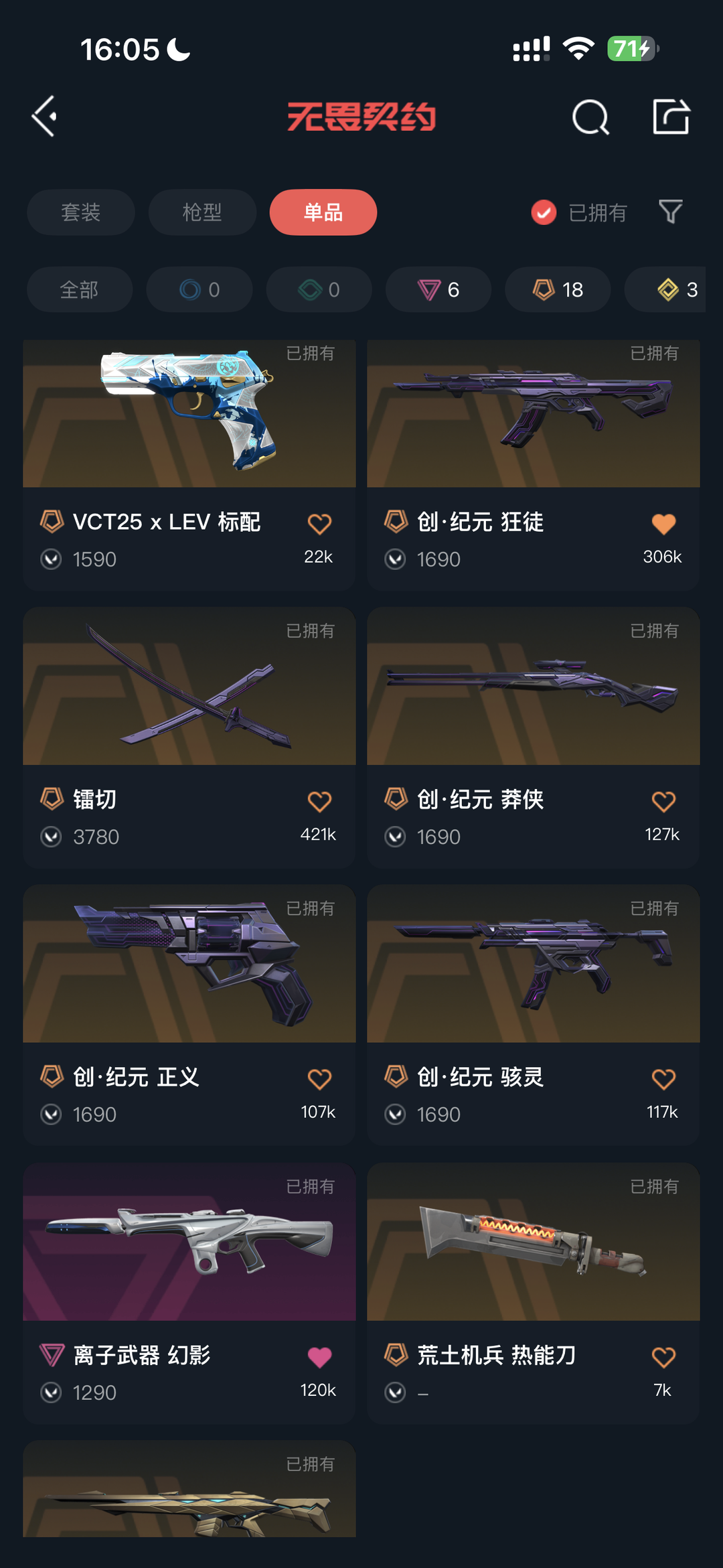Select the 单品 tab
This screenshot has width=723, height=1568.
(x=323, y=212)
